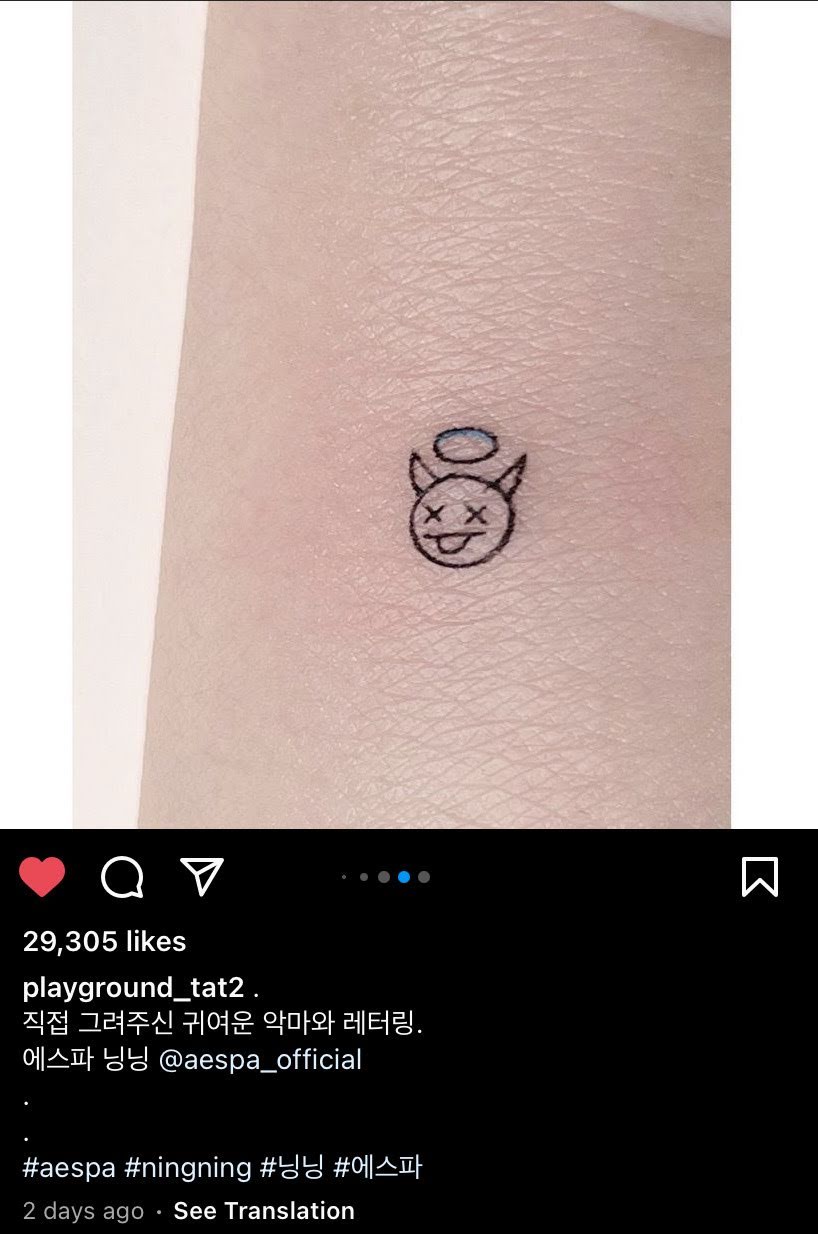
Task: Share the post via paper plane icon
Action: coord(202,876)
